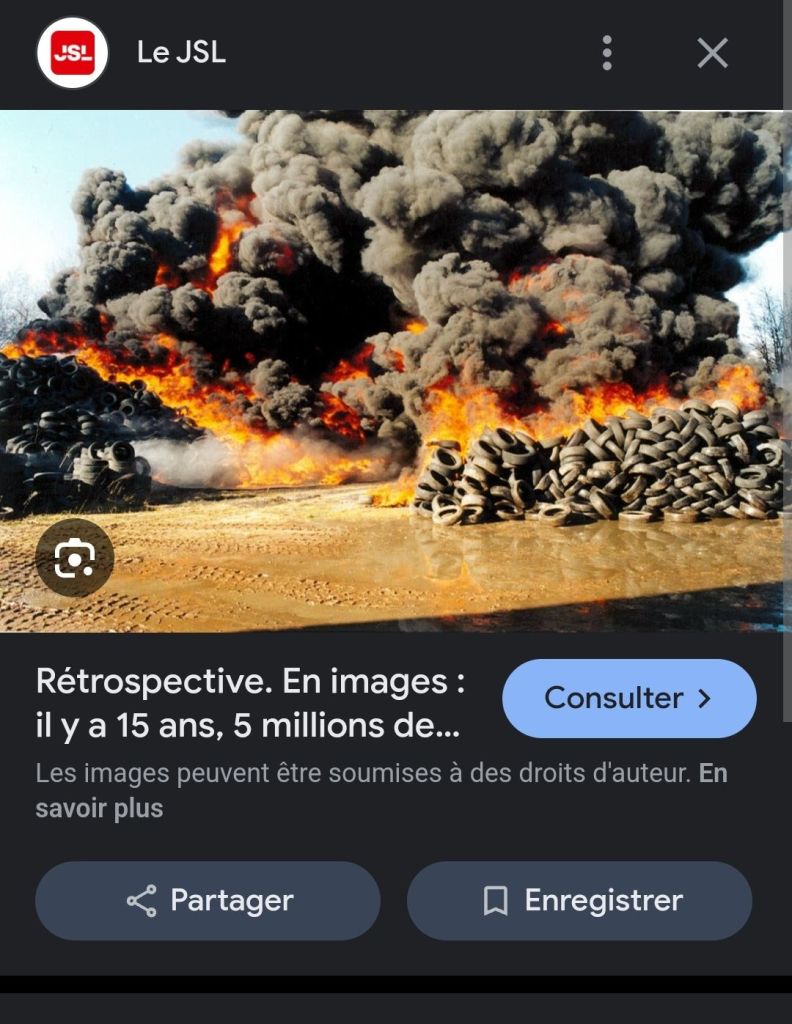The width and height of the screenshot is (792, 1024).
Task: Close the image viewer
Action: 712,53
